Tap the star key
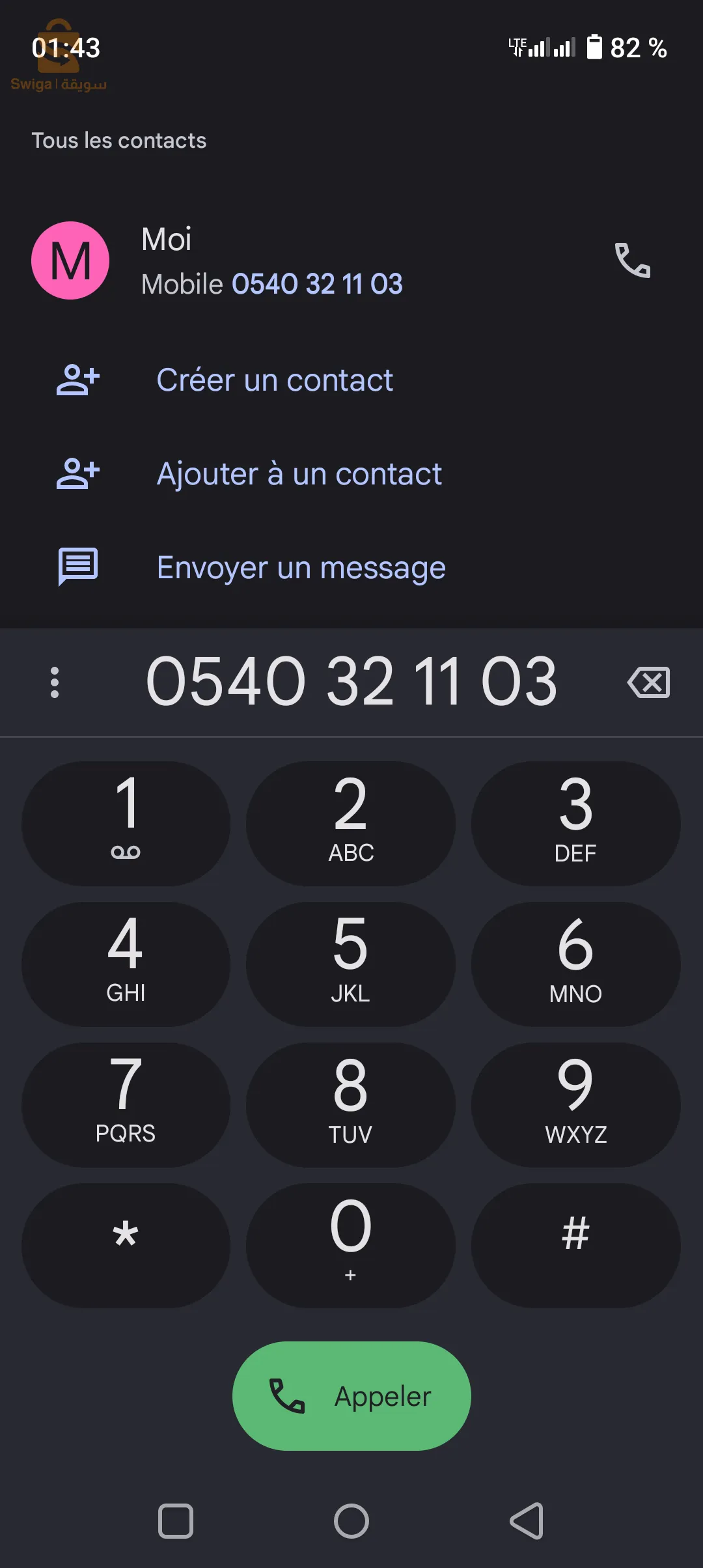This screenshot has height=1568, width=703. (x=126, y=1245)
